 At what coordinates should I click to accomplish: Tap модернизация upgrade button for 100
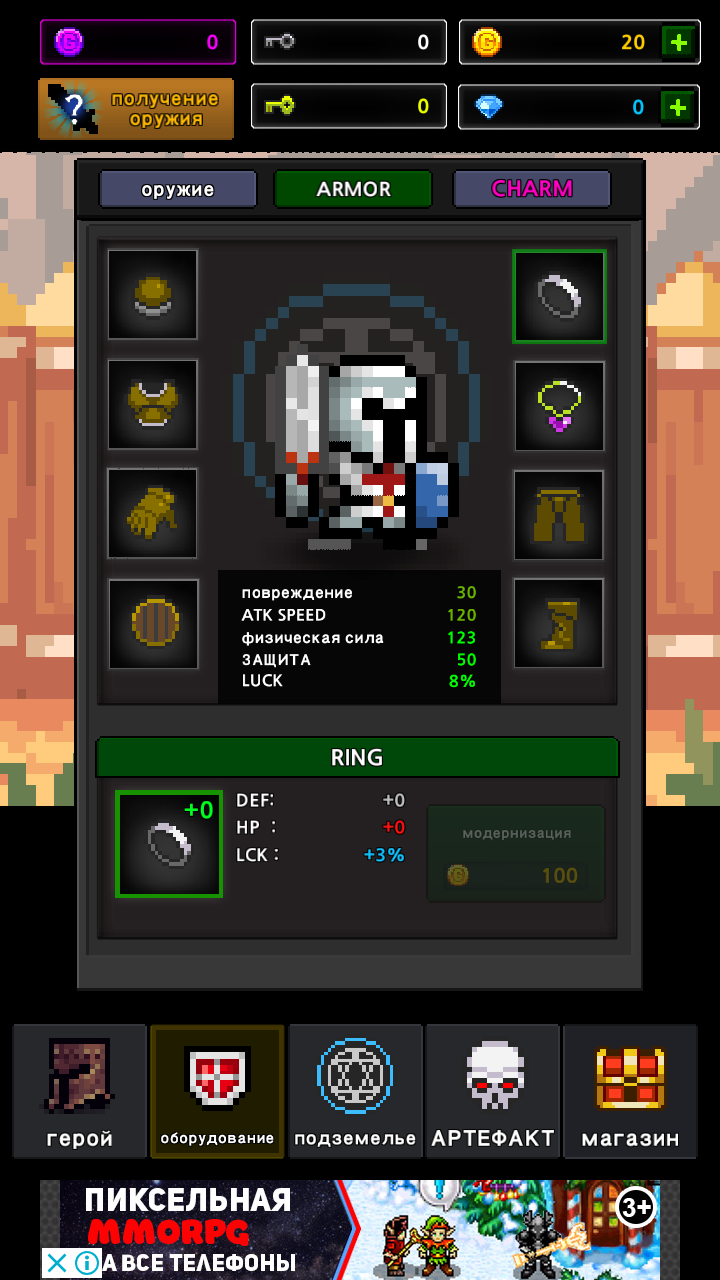point(516,854)
